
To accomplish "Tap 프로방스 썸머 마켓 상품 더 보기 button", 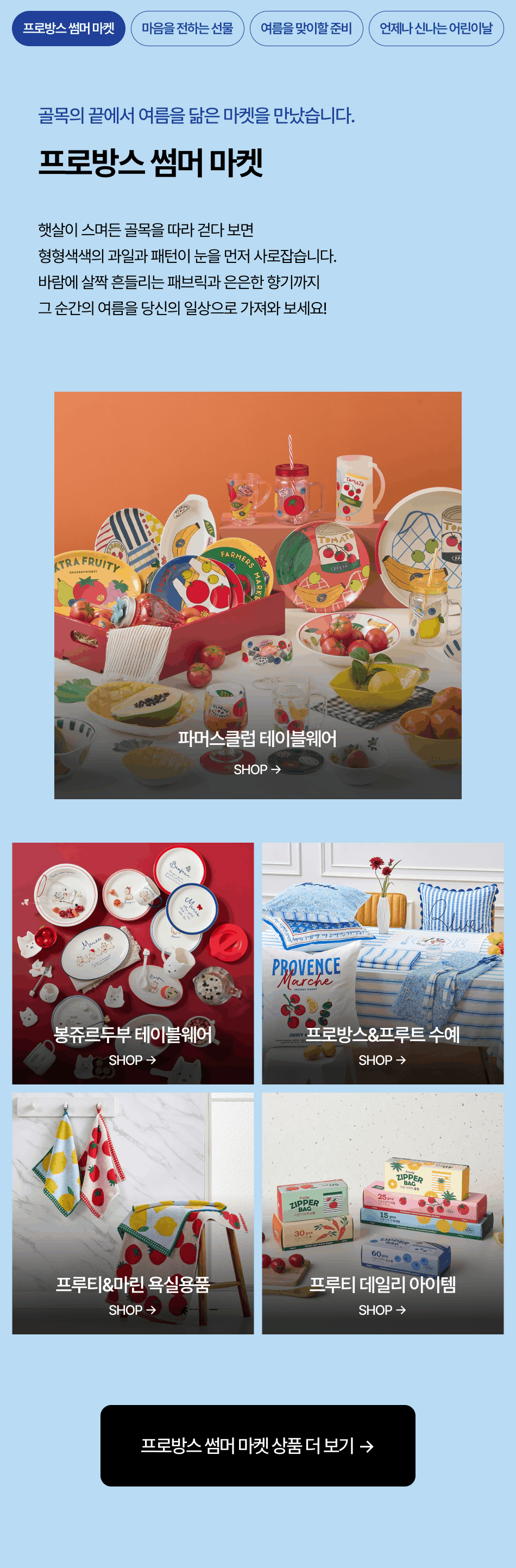I will coord(257,1446).
